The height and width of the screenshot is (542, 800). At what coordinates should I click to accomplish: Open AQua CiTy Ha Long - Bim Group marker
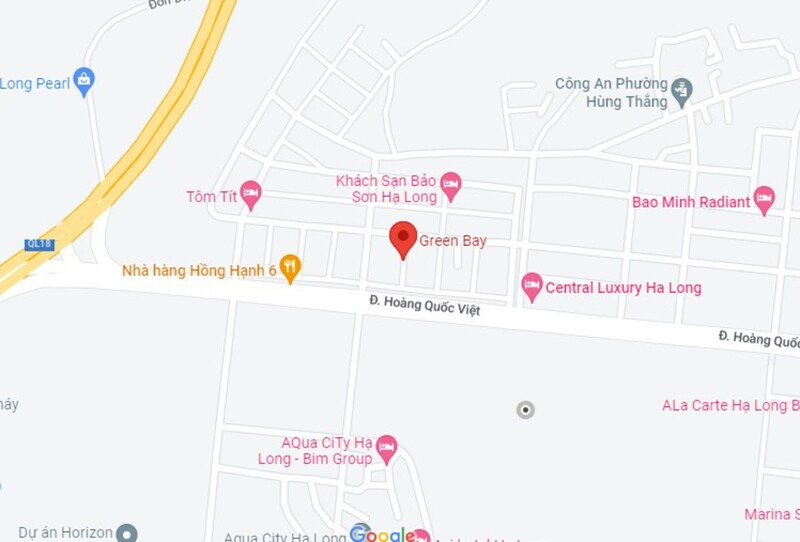387,448
